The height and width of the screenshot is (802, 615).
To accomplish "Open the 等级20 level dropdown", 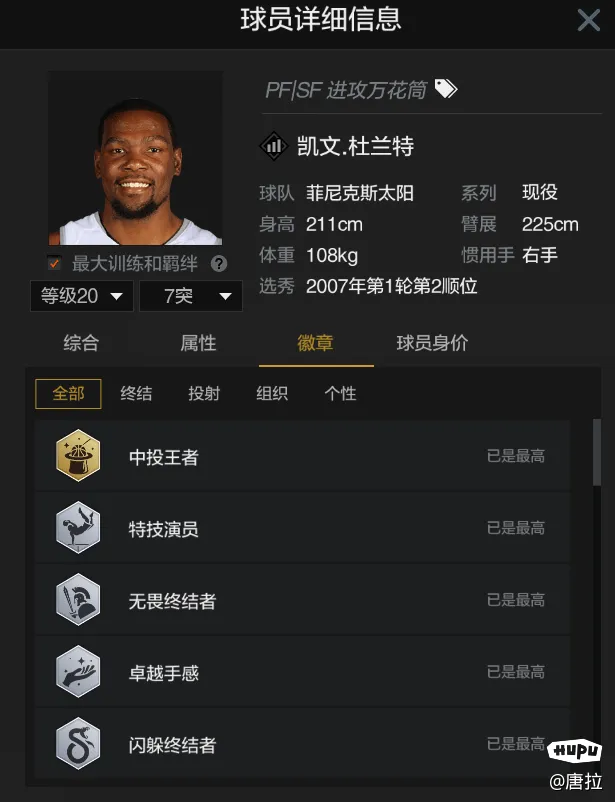I will pos(81,296).
